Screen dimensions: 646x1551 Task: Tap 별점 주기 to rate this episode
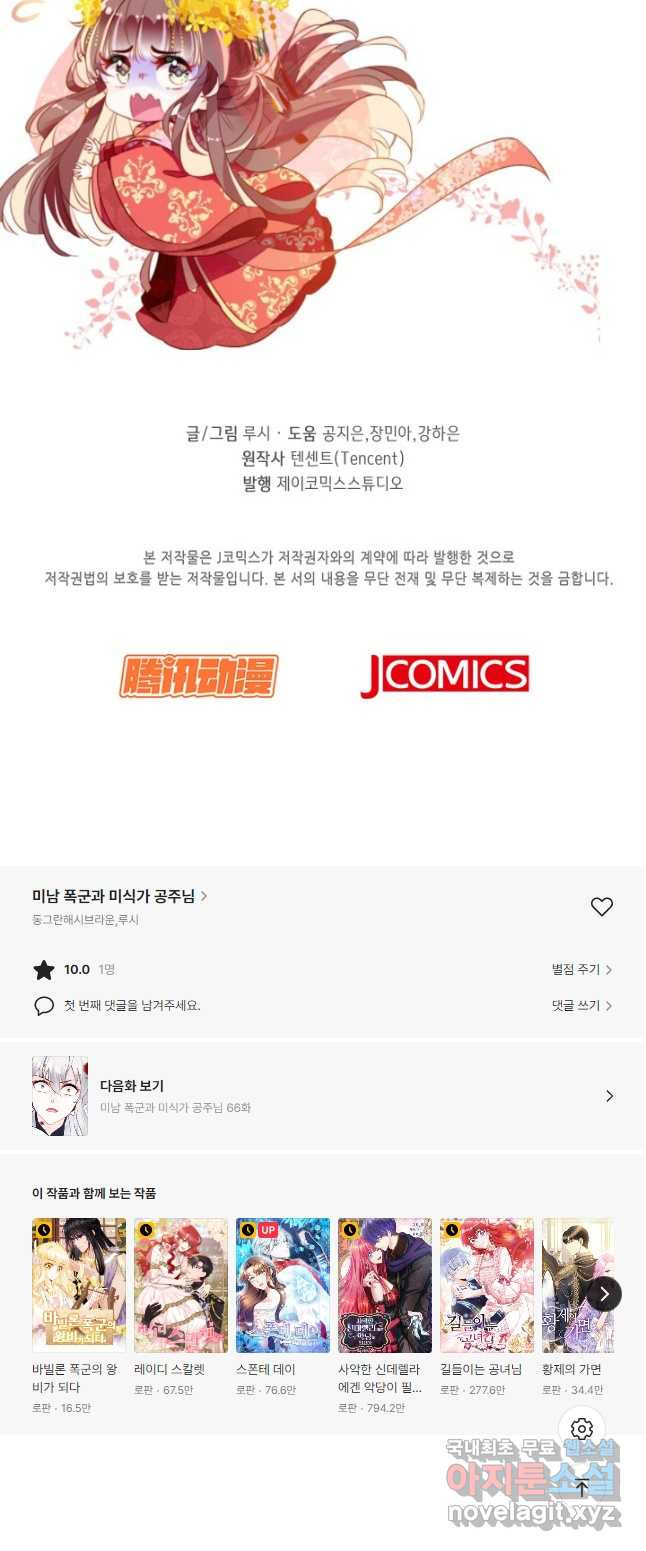coord(581,969)
